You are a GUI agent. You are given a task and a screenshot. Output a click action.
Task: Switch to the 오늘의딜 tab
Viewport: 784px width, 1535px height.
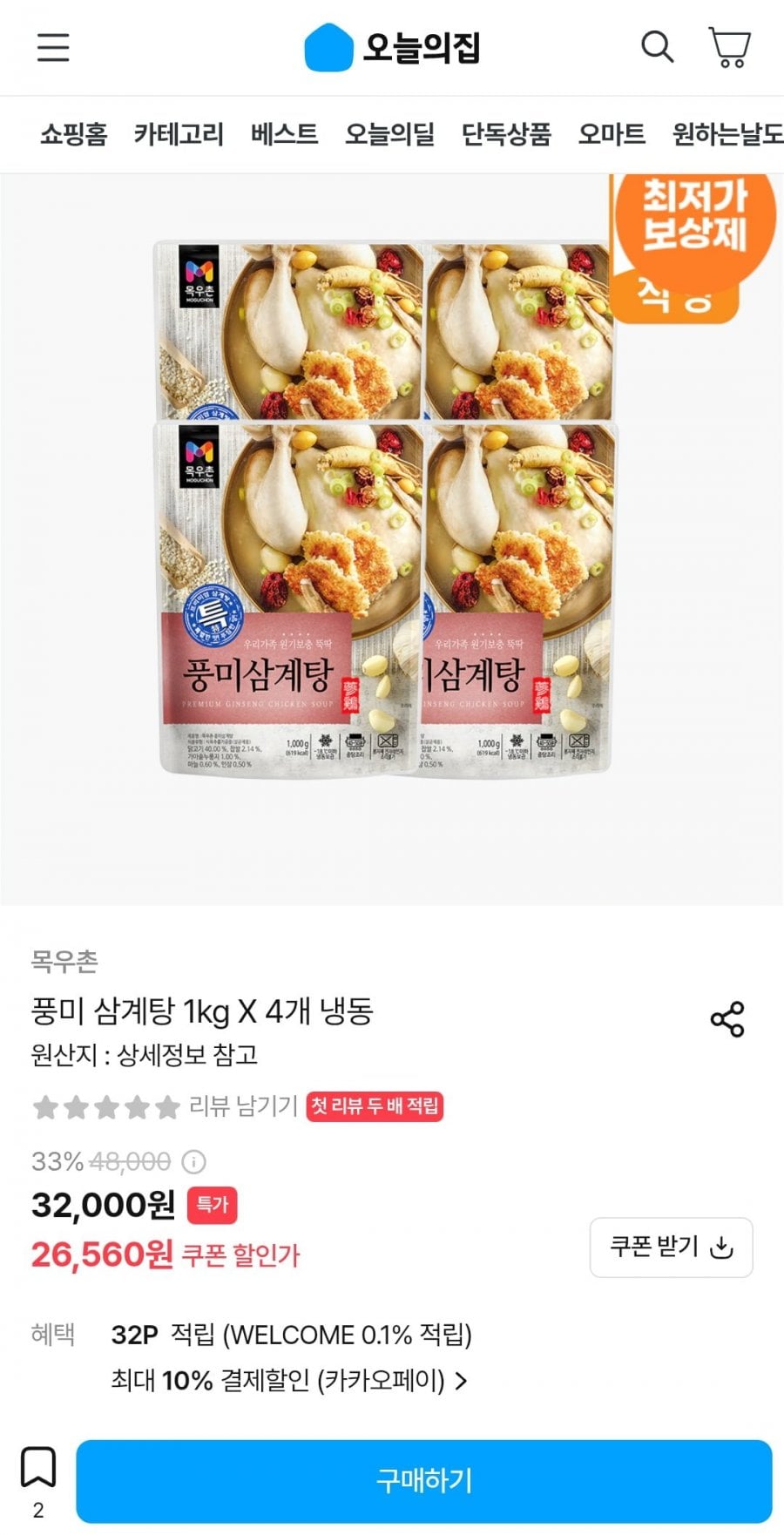tap(389, 134)
